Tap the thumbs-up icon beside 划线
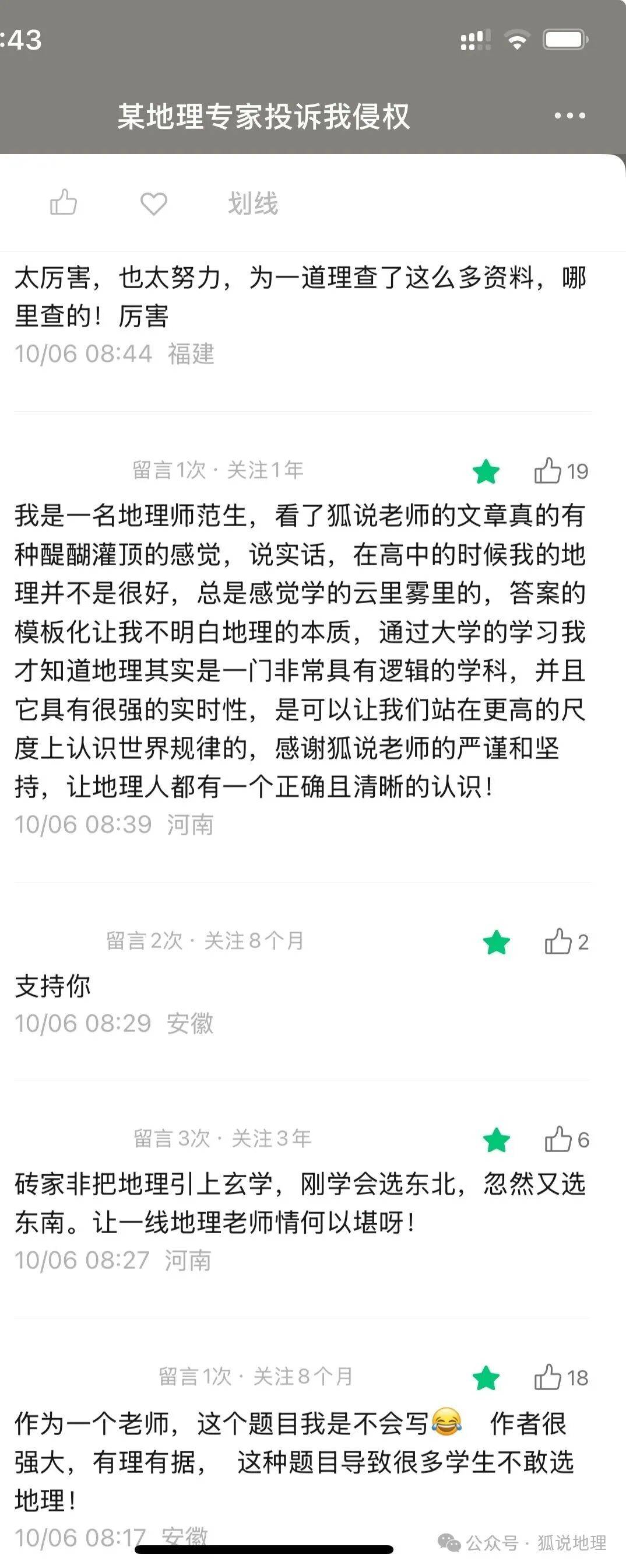The width and height of the screenshot is (626, 1568). (x=64, y=202)
